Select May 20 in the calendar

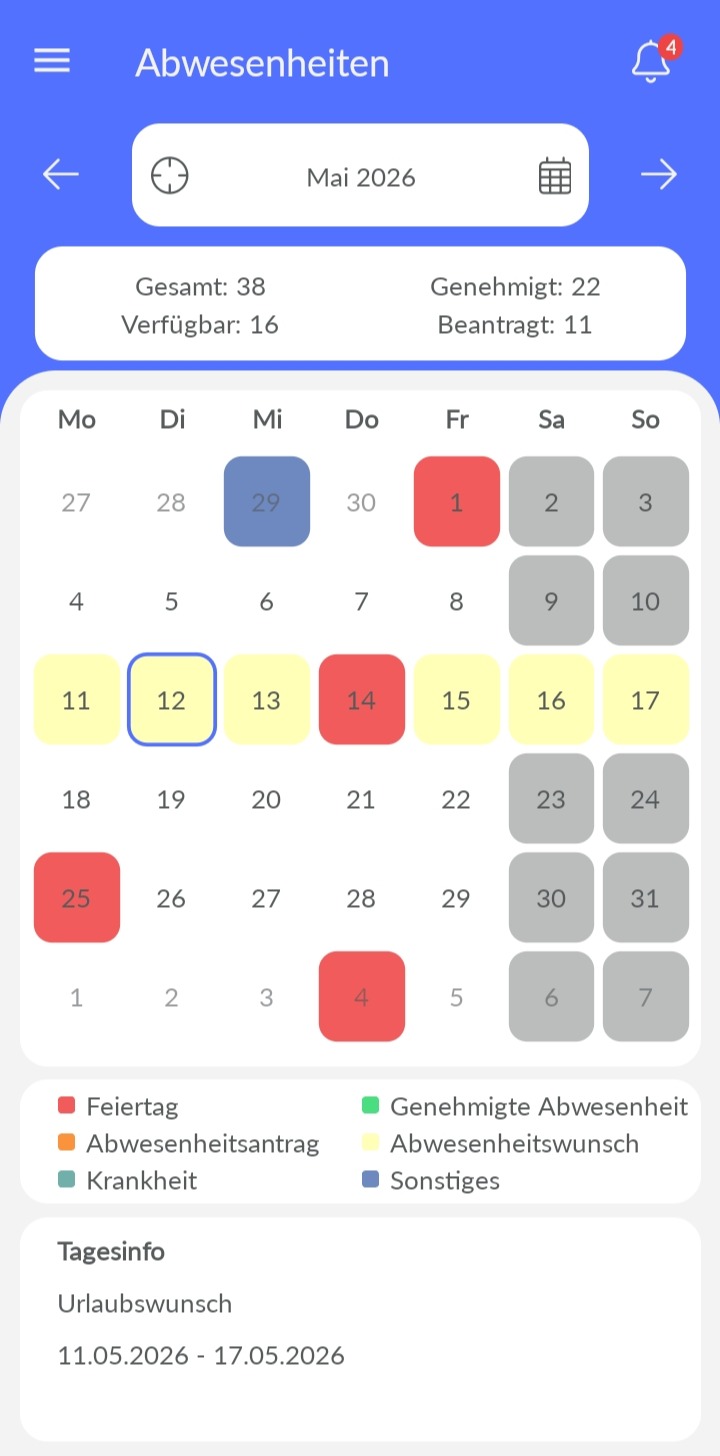(266, 799)
